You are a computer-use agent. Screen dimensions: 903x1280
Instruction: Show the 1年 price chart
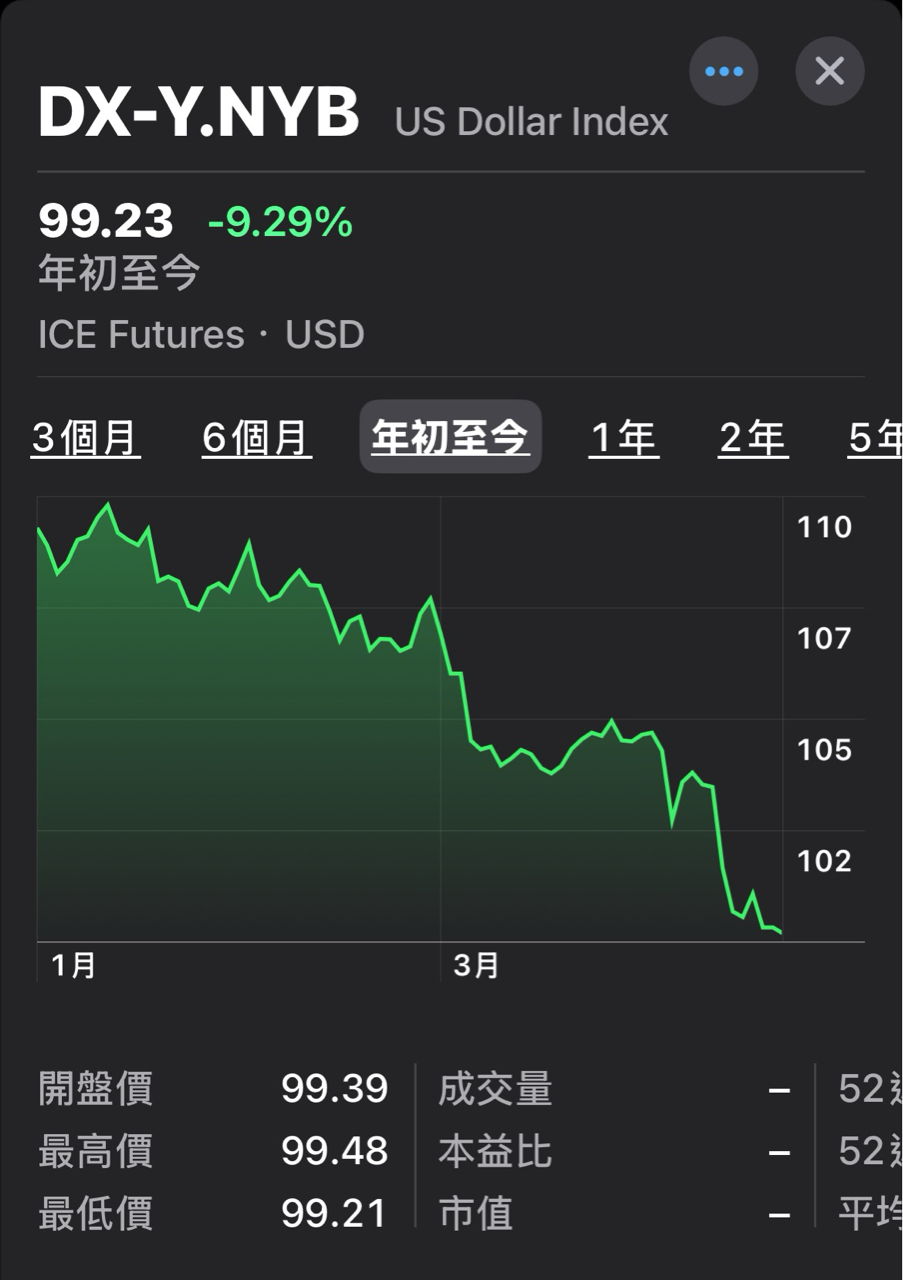(x=623, y=438)
